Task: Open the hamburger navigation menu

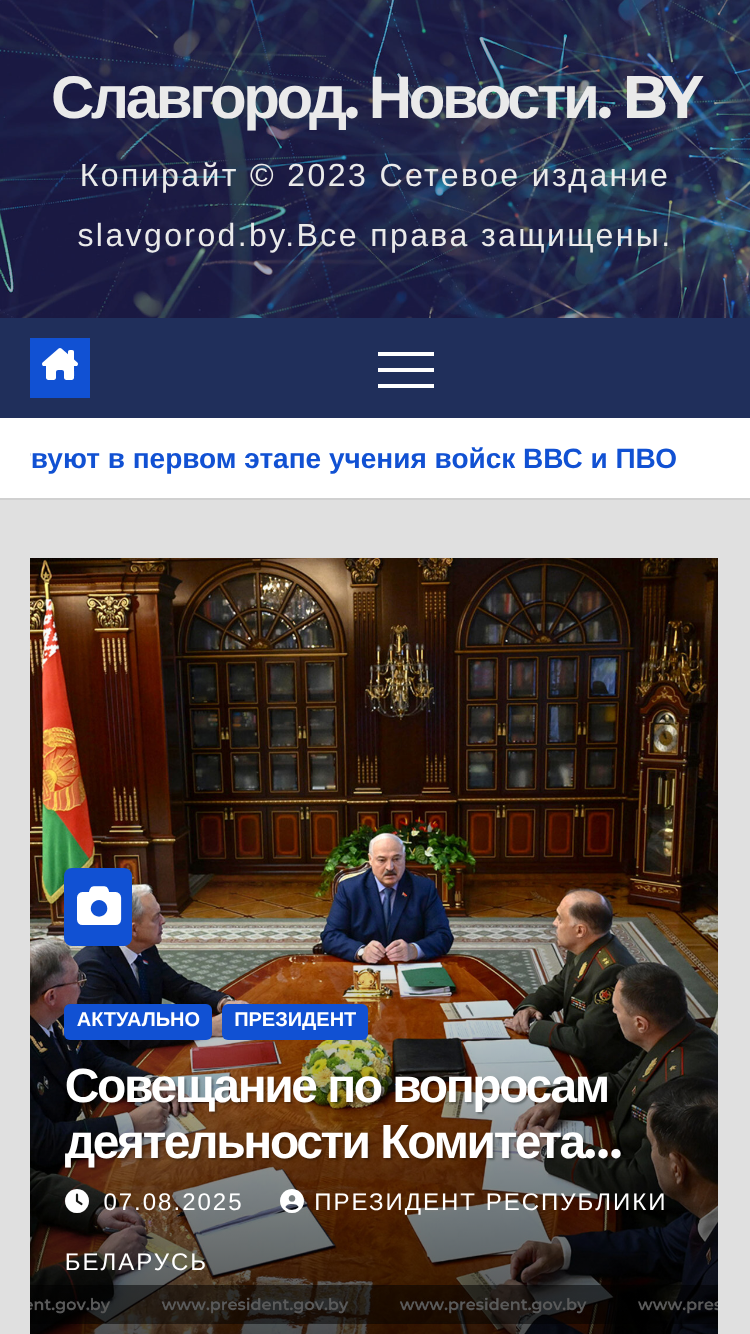Action: [x=406, y=369]
